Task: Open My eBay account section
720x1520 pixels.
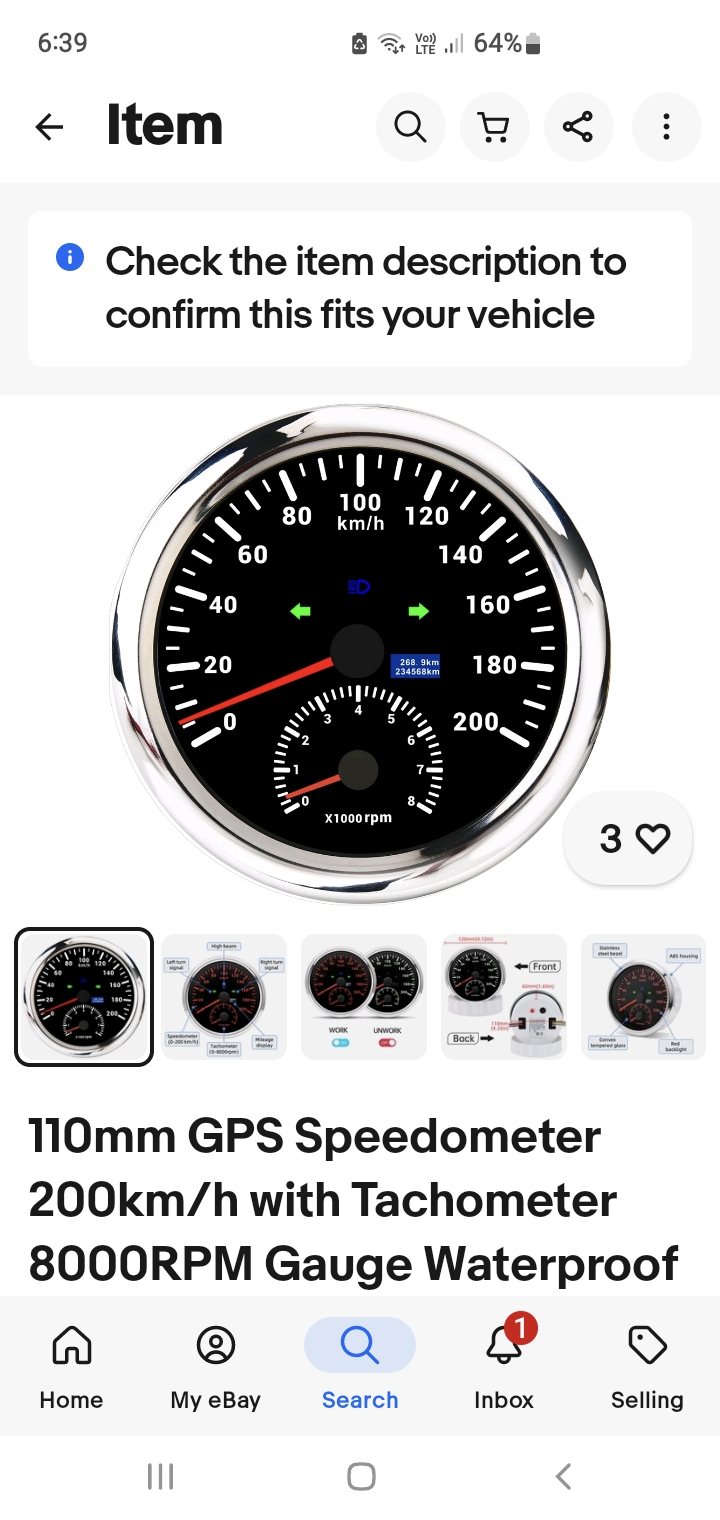Action: [215, 1367]
